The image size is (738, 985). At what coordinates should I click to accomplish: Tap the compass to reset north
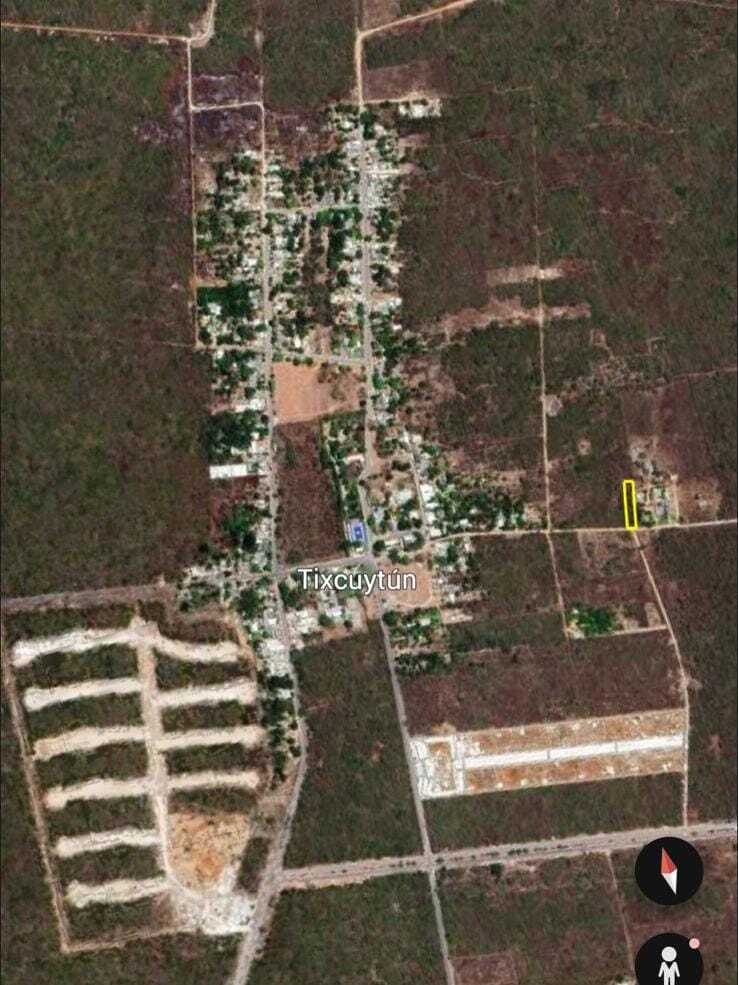pos(668,871)
